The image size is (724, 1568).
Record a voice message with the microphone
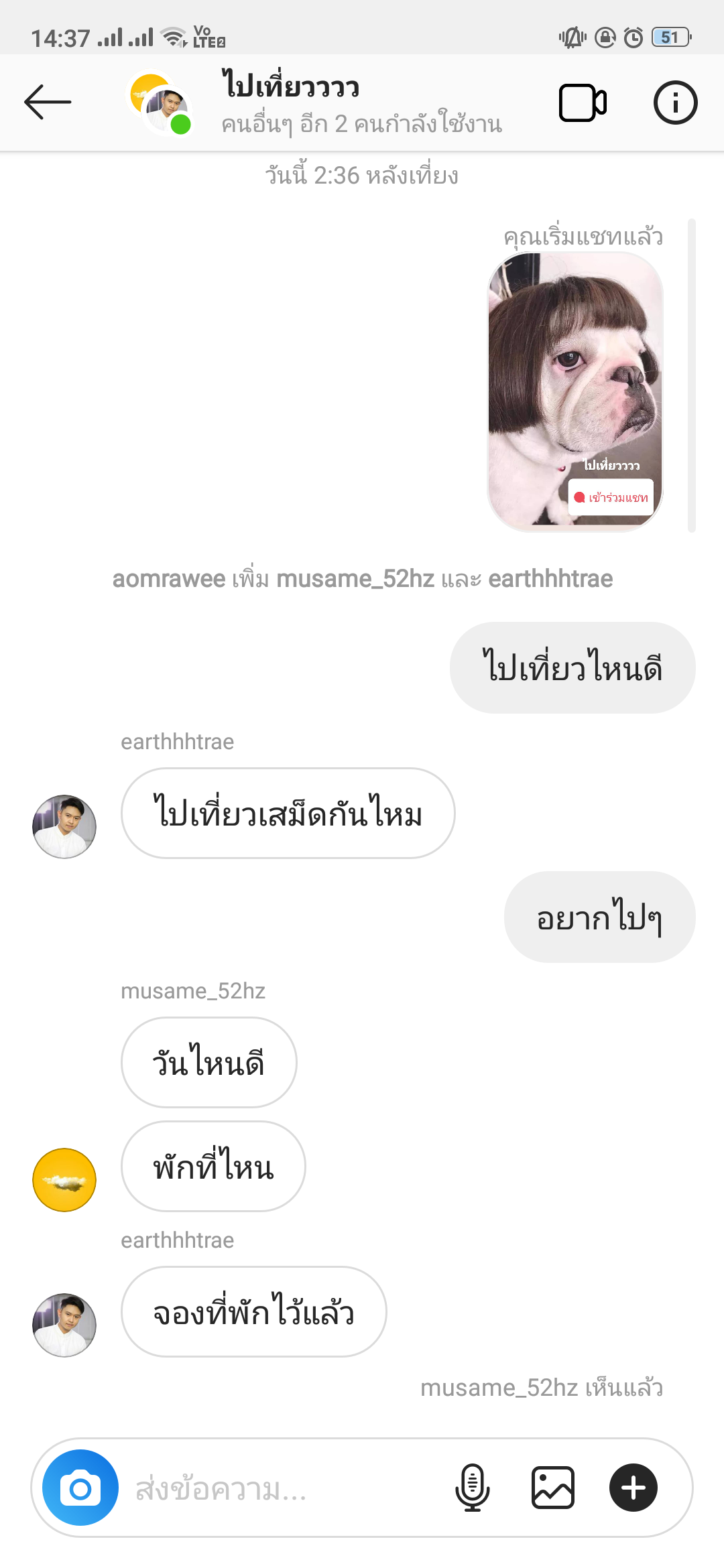click(472, 1488)
